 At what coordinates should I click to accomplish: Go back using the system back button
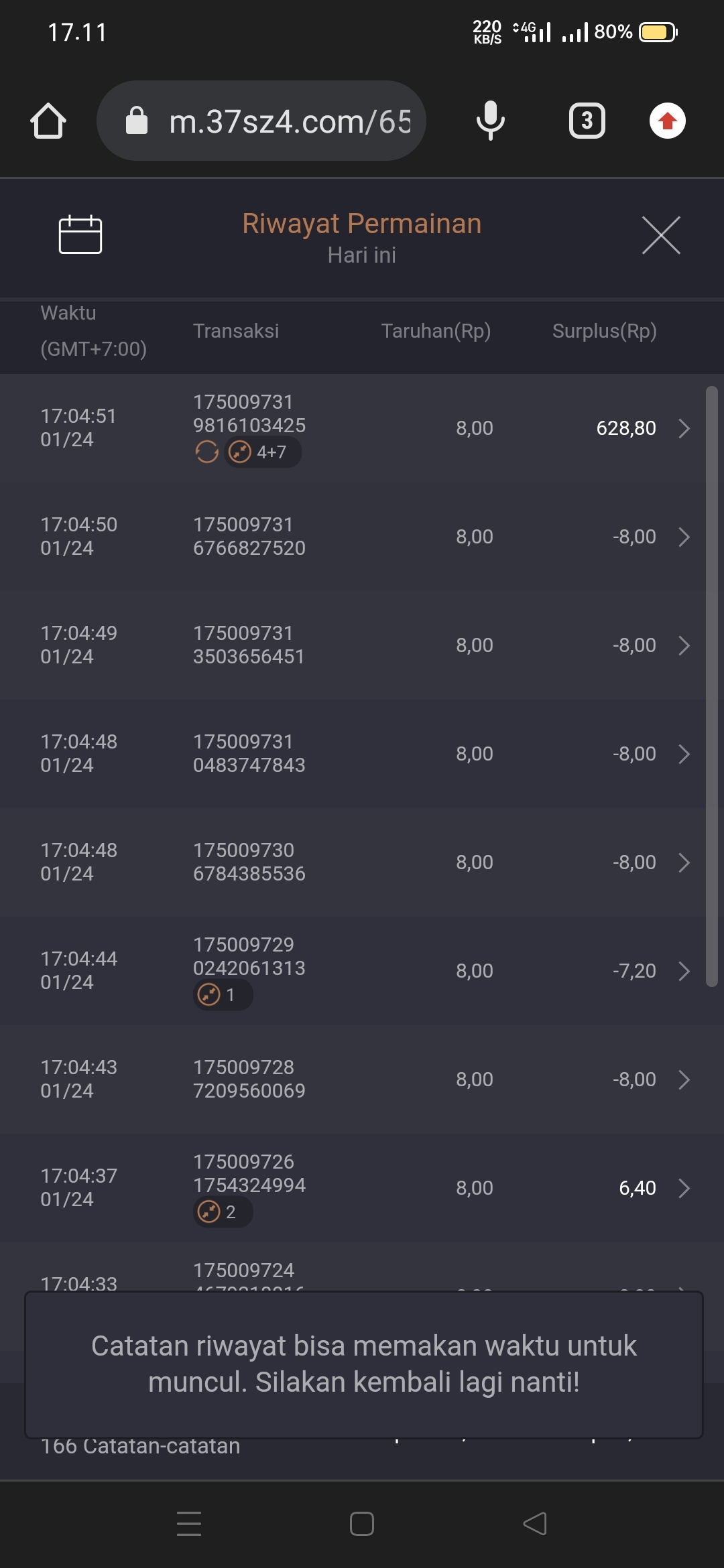point(535,1524)
